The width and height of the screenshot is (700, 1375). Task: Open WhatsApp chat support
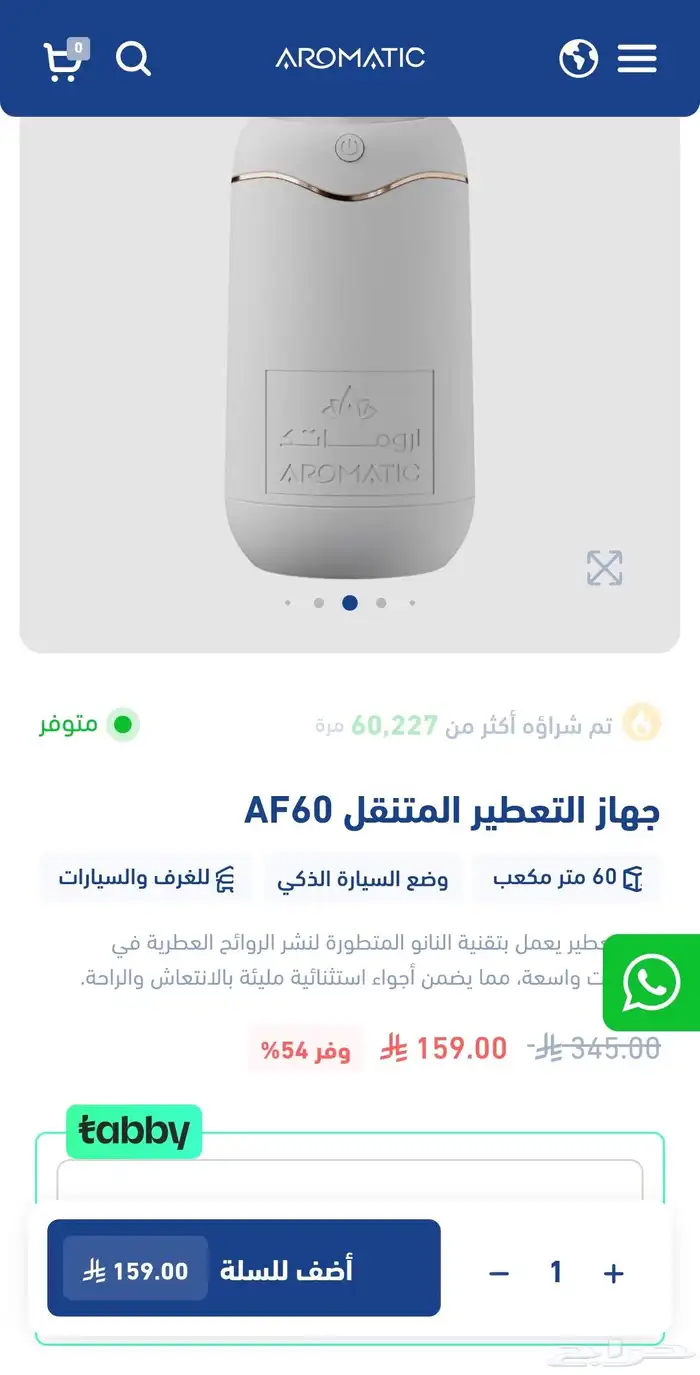point(651,982)
